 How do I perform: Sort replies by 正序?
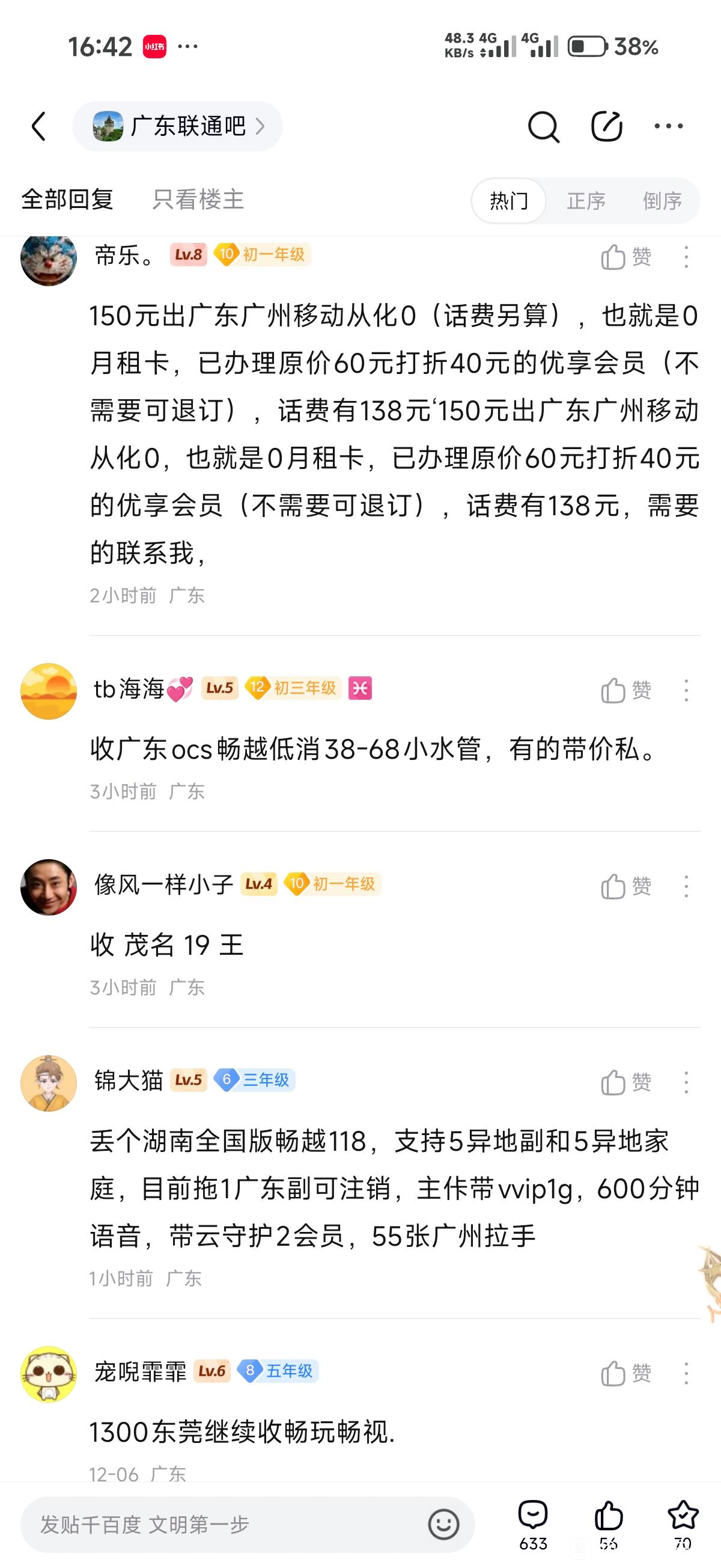tap(586, 201)
